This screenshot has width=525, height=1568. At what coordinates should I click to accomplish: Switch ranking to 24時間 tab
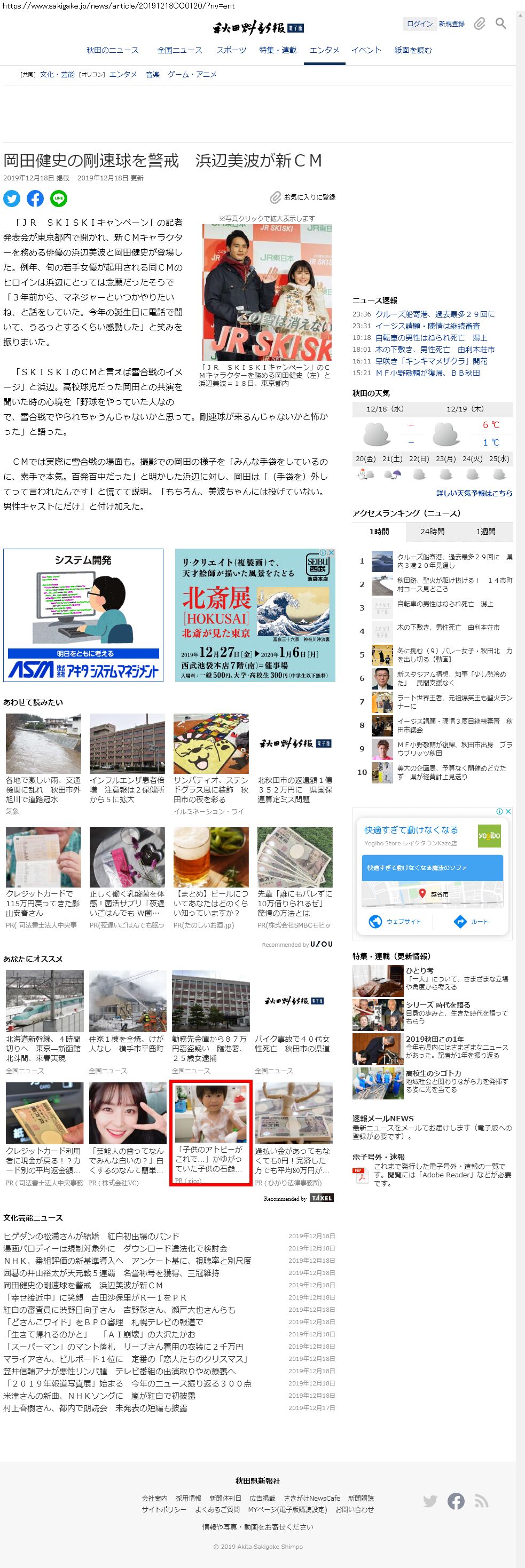pos(432,532)
